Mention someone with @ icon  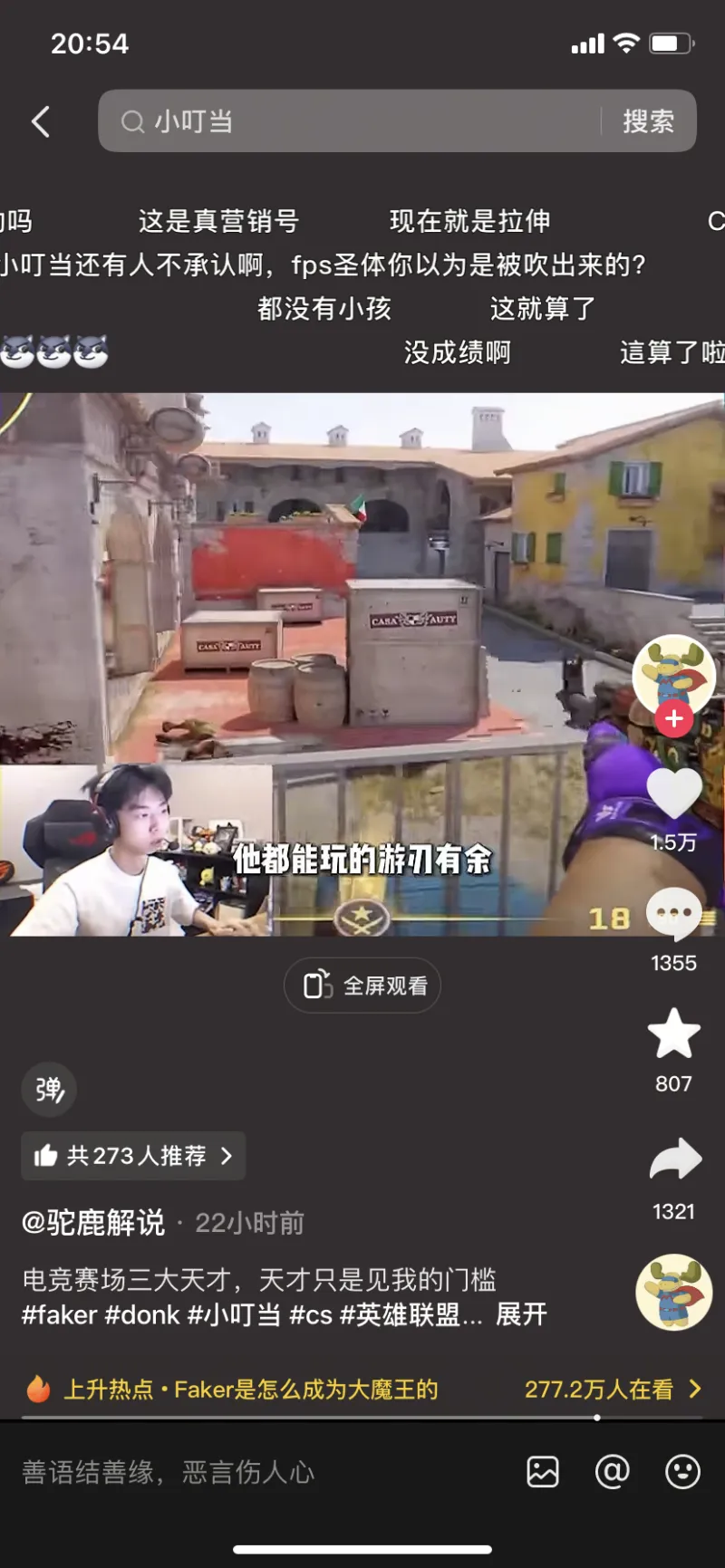coord(612,1472)
